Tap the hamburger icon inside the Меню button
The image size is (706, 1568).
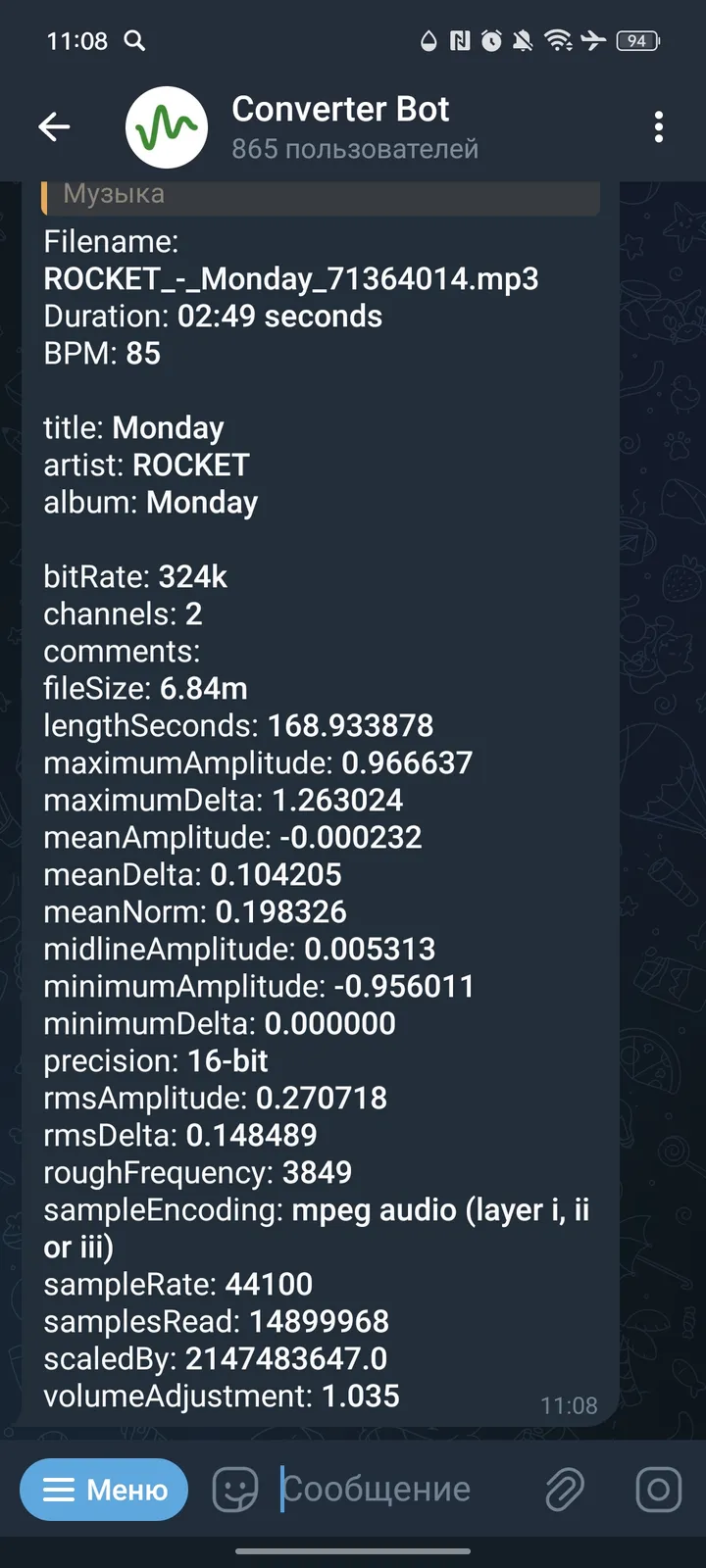[x=60, y=1489]
